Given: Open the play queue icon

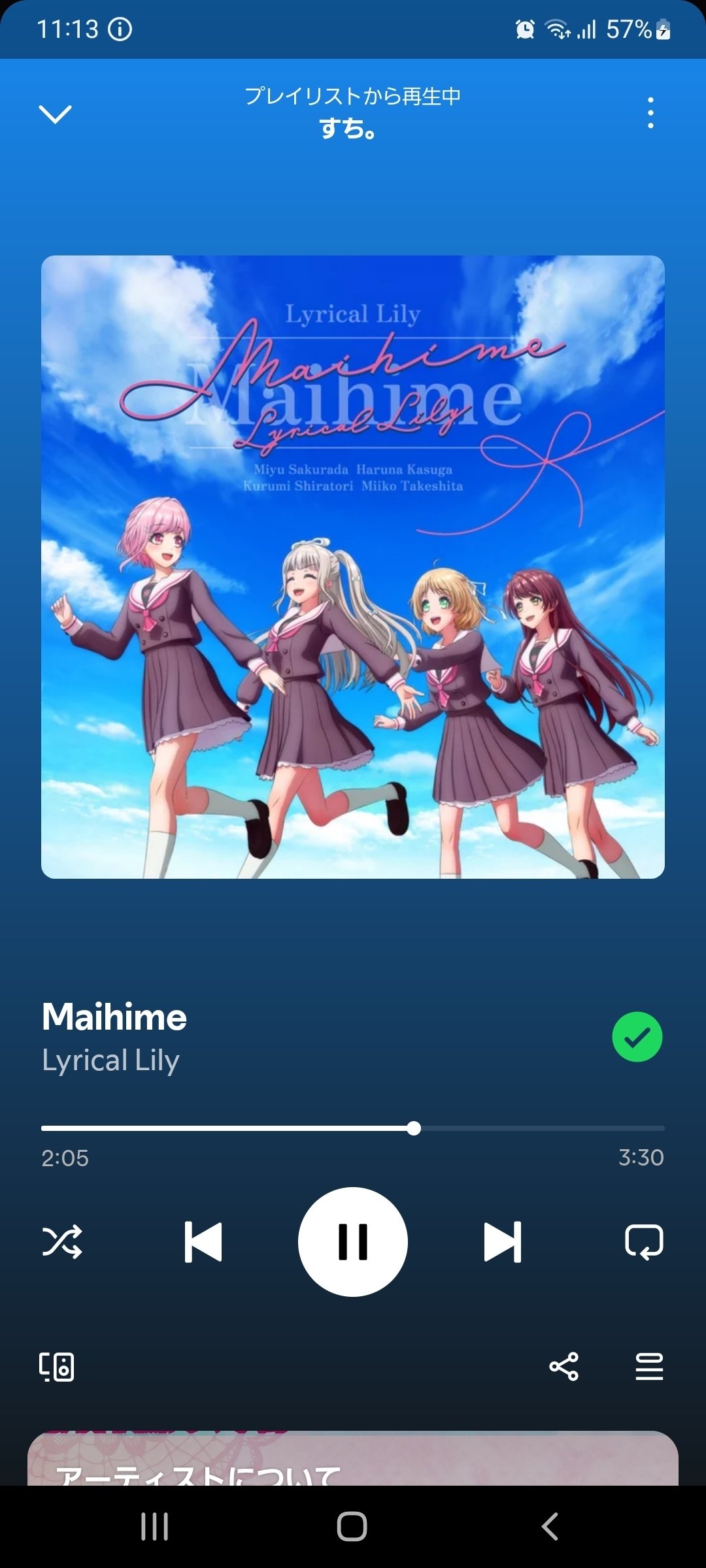Looking at the screenshot, I should [647, 1365].
